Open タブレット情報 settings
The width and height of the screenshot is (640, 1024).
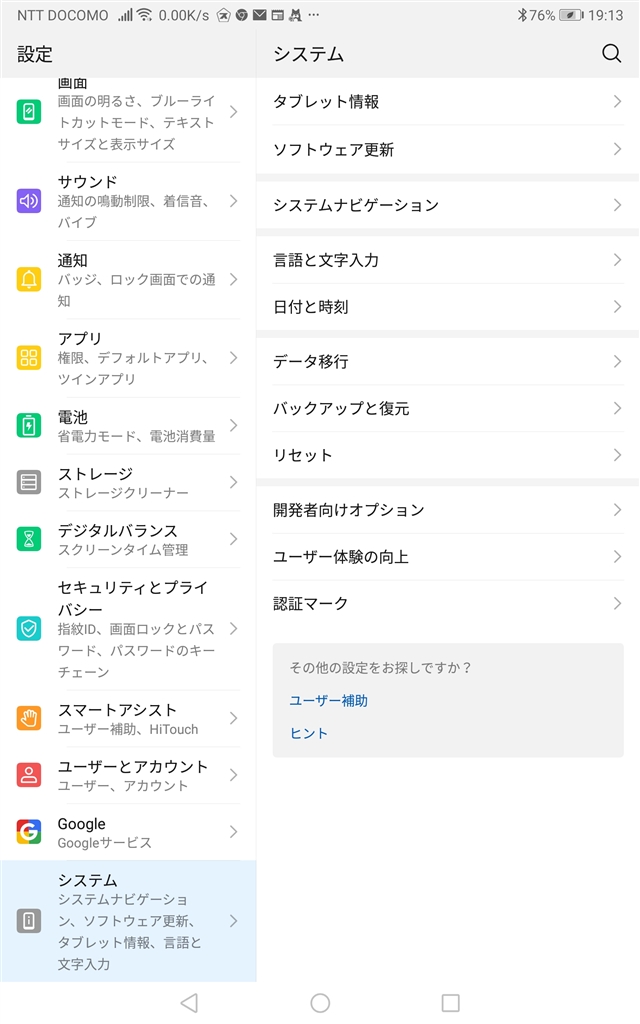click(447, 102)
